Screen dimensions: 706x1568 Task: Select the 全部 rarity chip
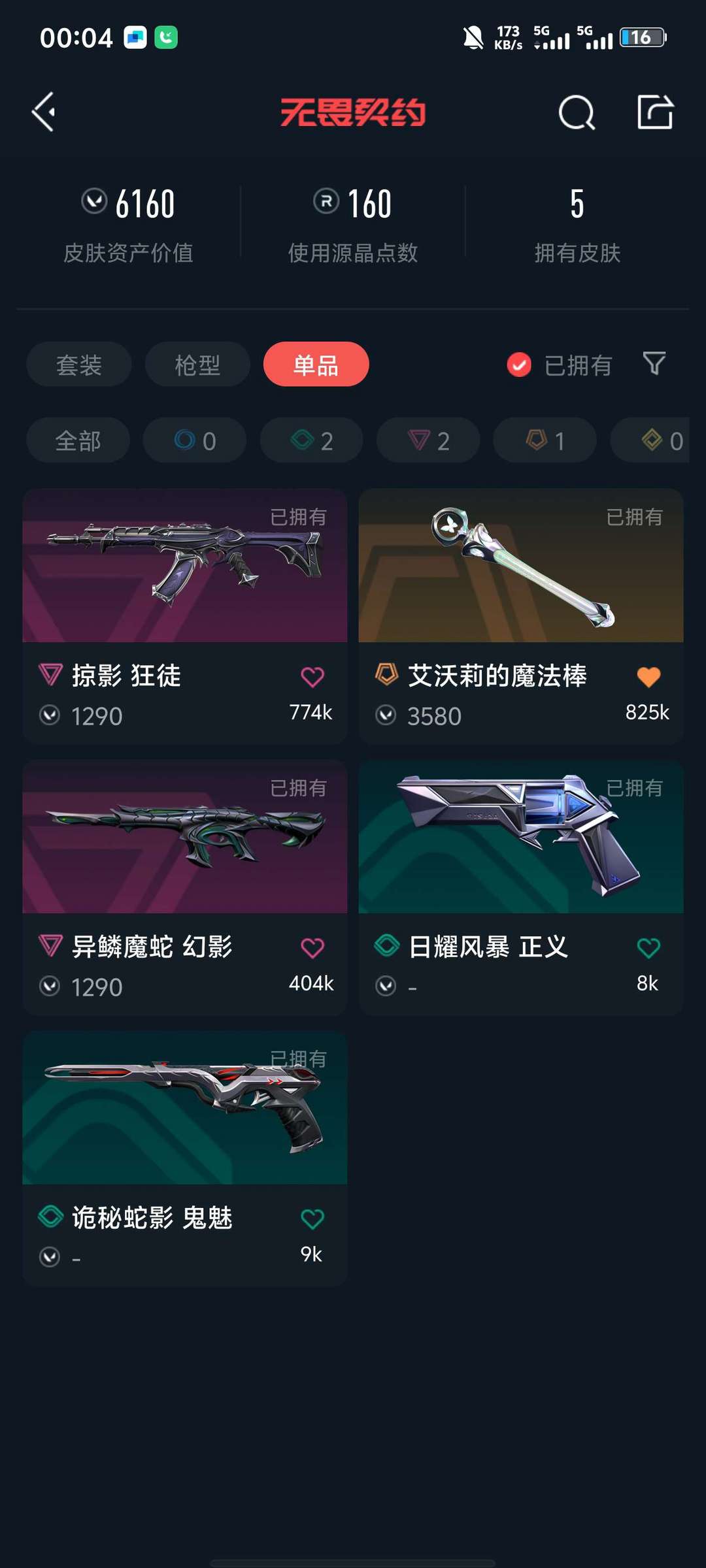point(78,440)
